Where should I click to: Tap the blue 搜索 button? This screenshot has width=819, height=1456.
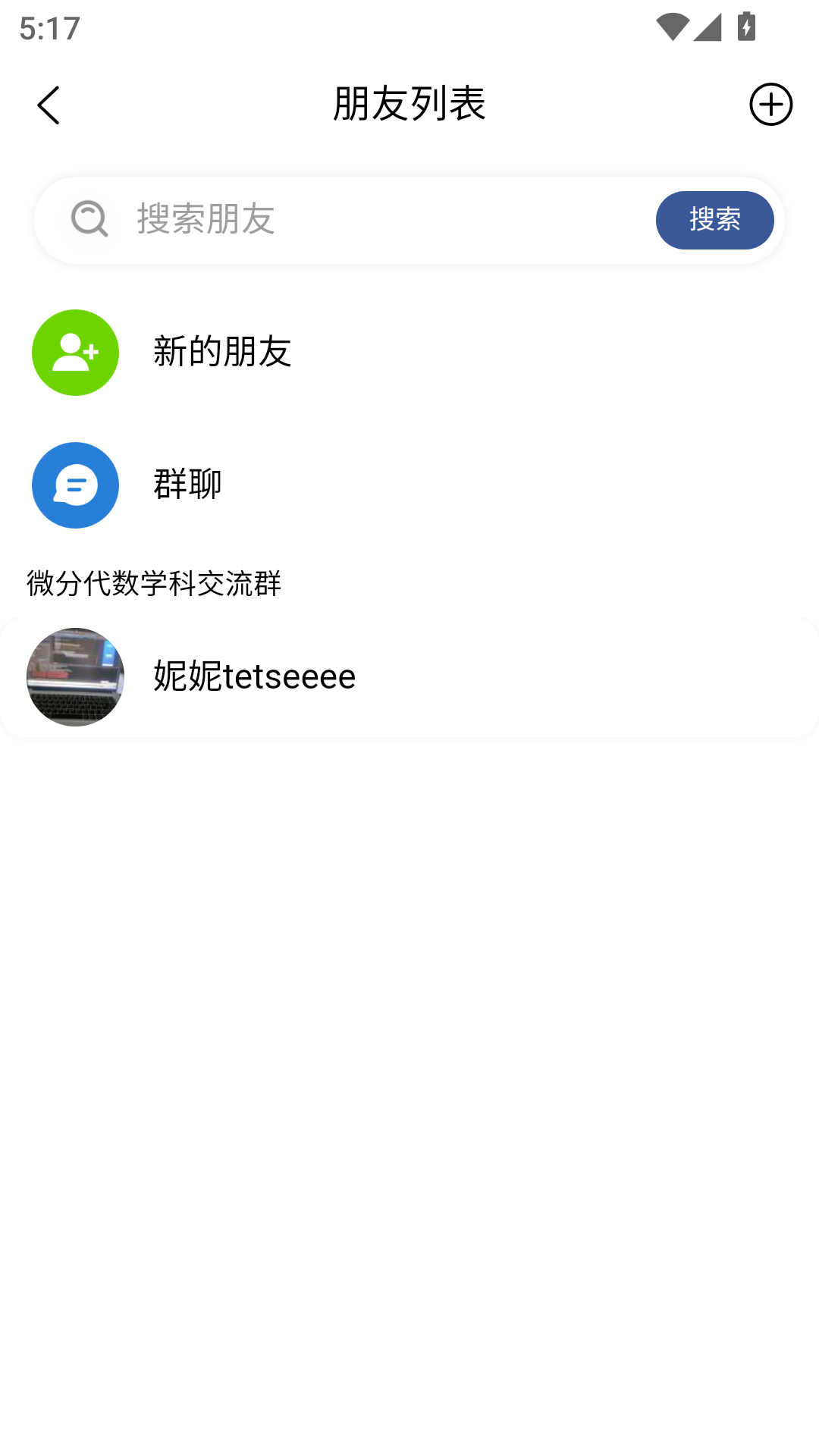pyautogui.click(x=714, y=220)
